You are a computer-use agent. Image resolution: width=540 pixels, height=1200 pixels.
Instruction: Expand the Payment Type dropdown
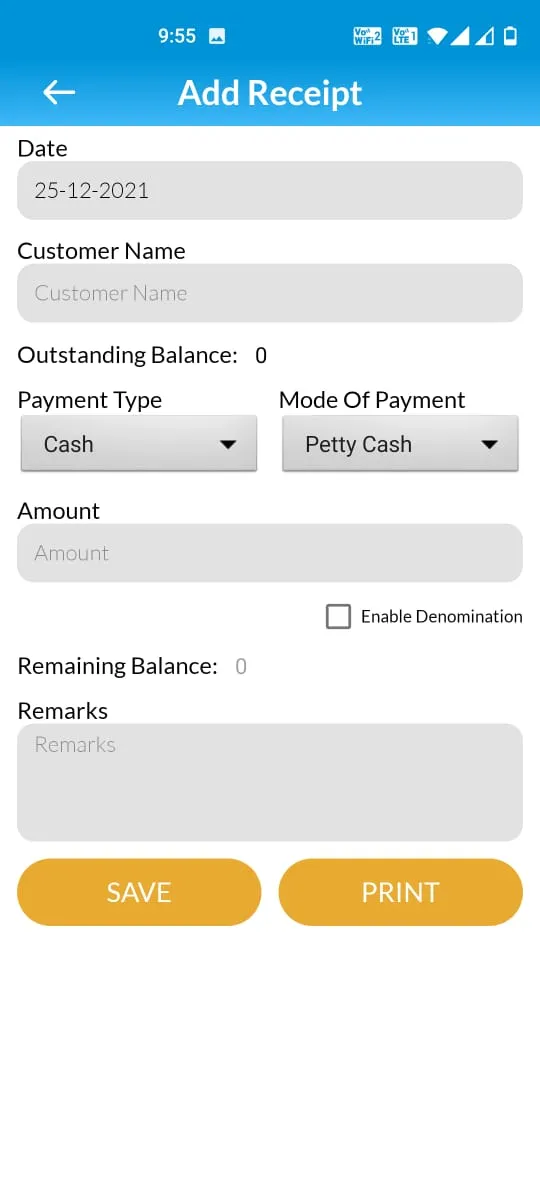click(x=139, y=444)
